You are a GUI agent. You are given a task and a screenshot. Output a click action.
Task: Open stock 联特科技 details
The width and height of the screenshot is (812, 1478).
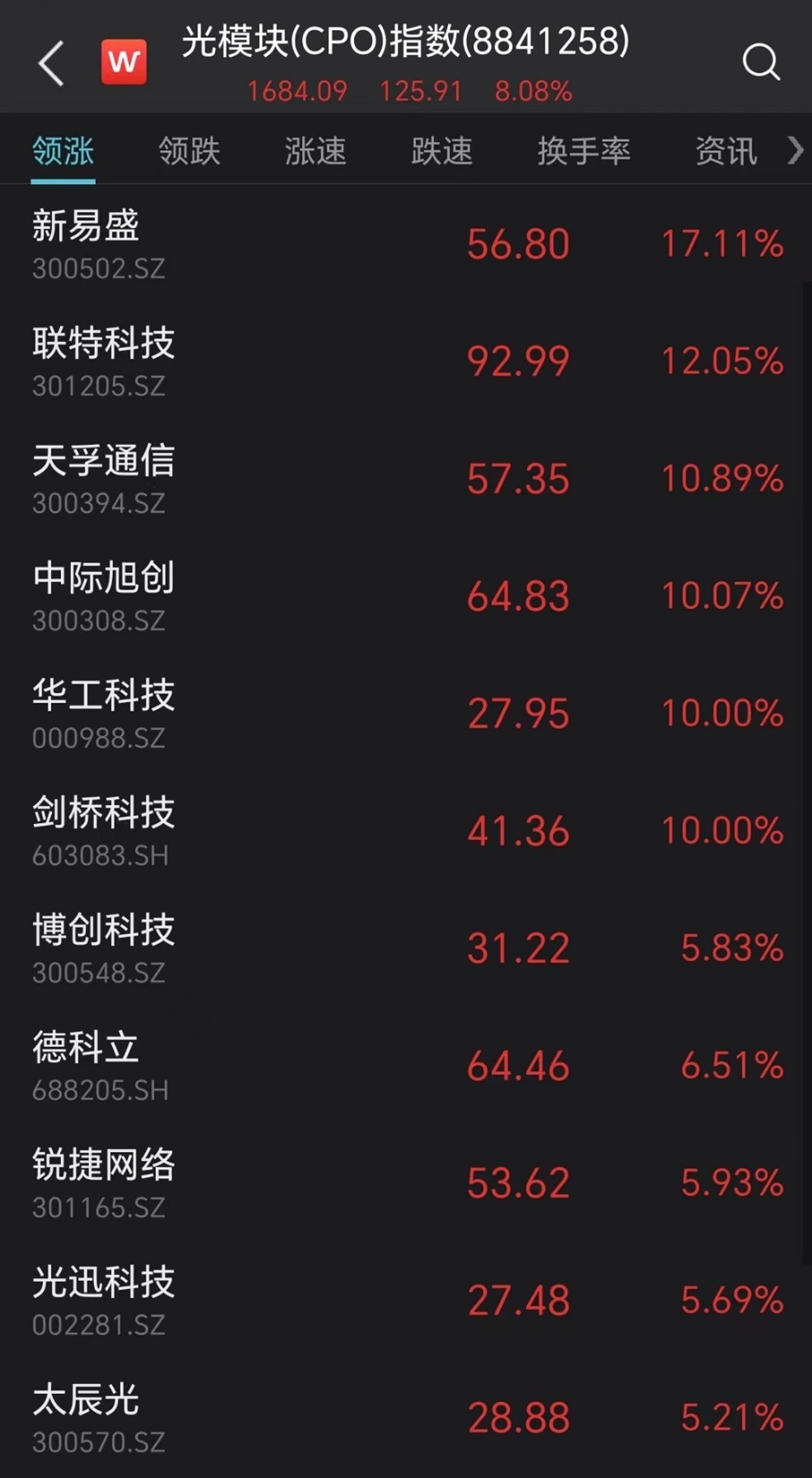pyautogui.click(x=406, y=362)
